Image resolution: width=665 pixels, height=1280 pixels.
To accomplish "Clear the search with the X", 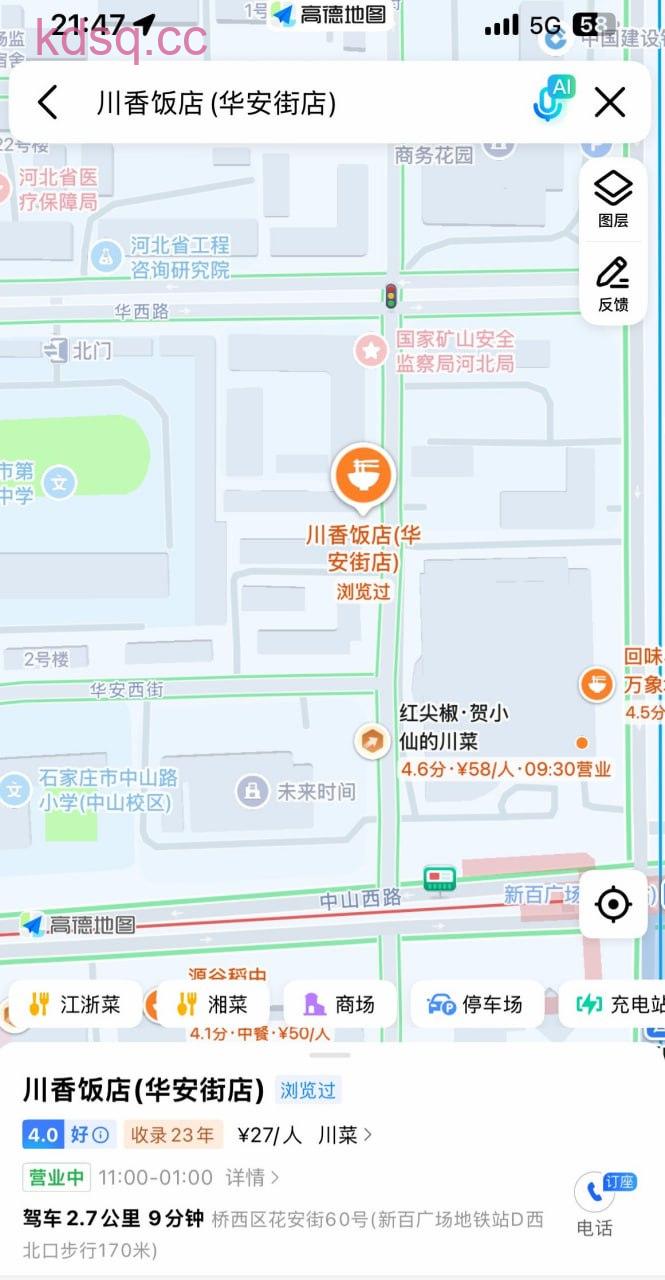I will (x=610, y=102).
